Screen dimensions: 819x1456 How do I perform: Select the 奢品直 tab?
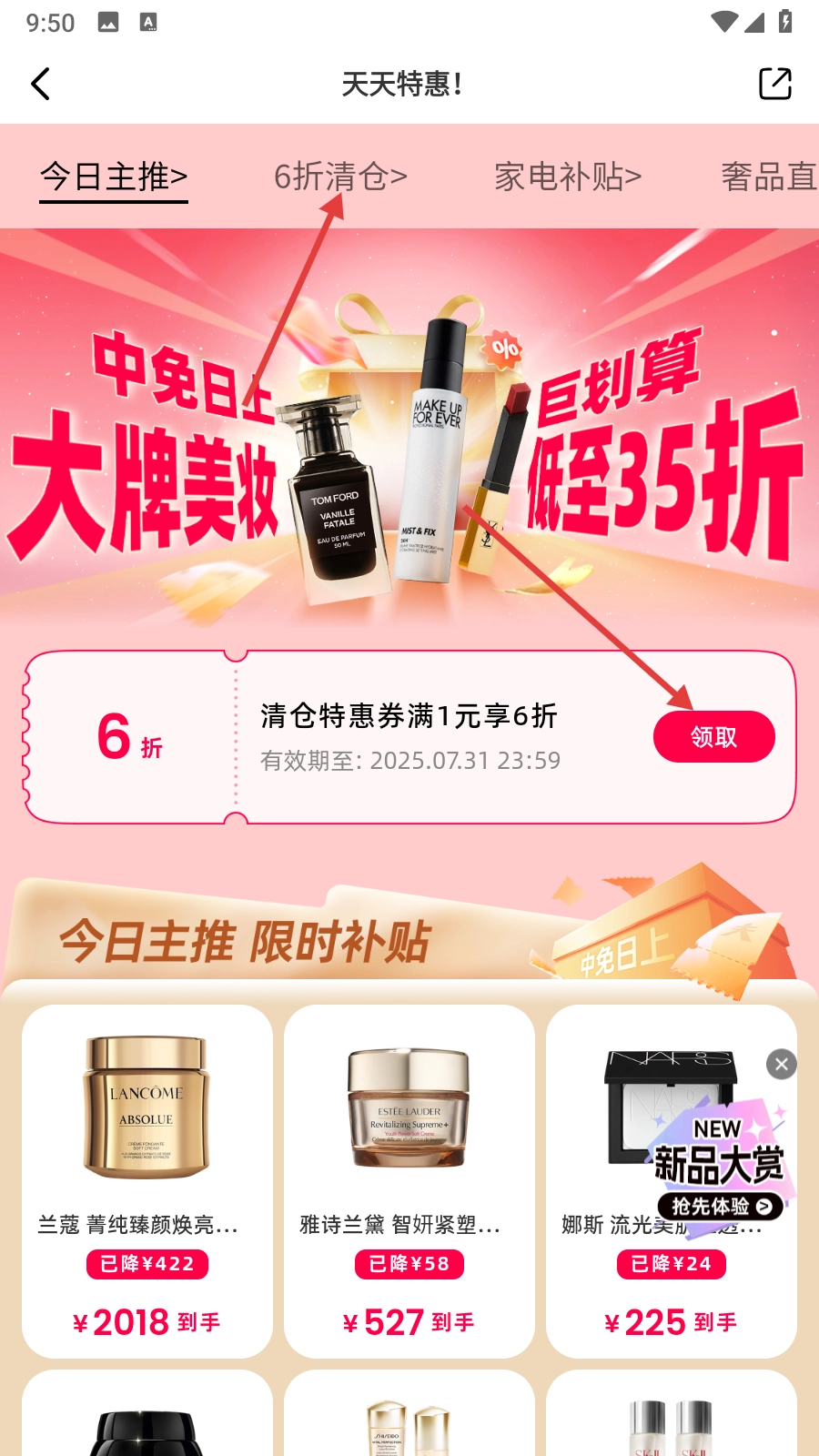(768, 177)
